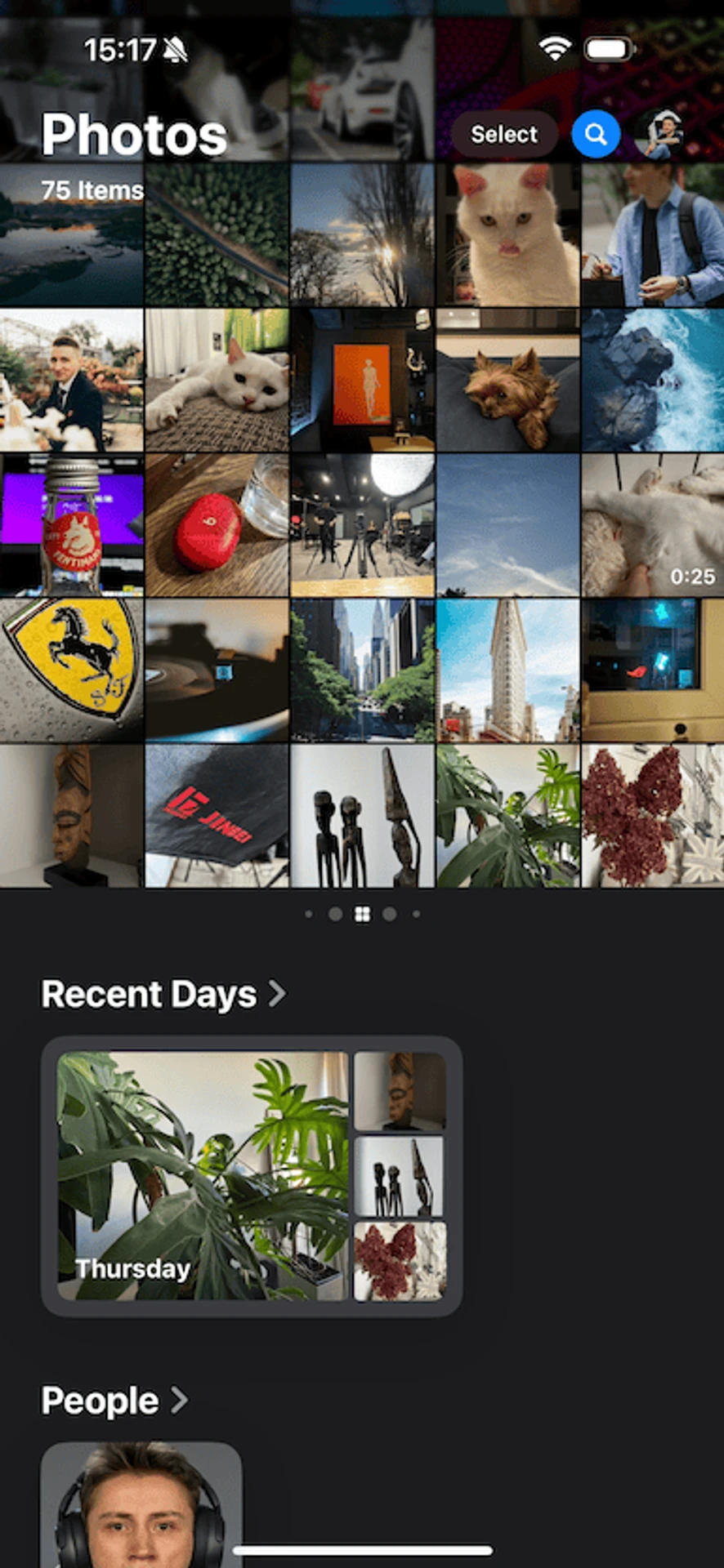Open the Yorkshire terrier dog photo
Image resolution: width=724 pixels, height=1568 pixels.
[507, 381]
